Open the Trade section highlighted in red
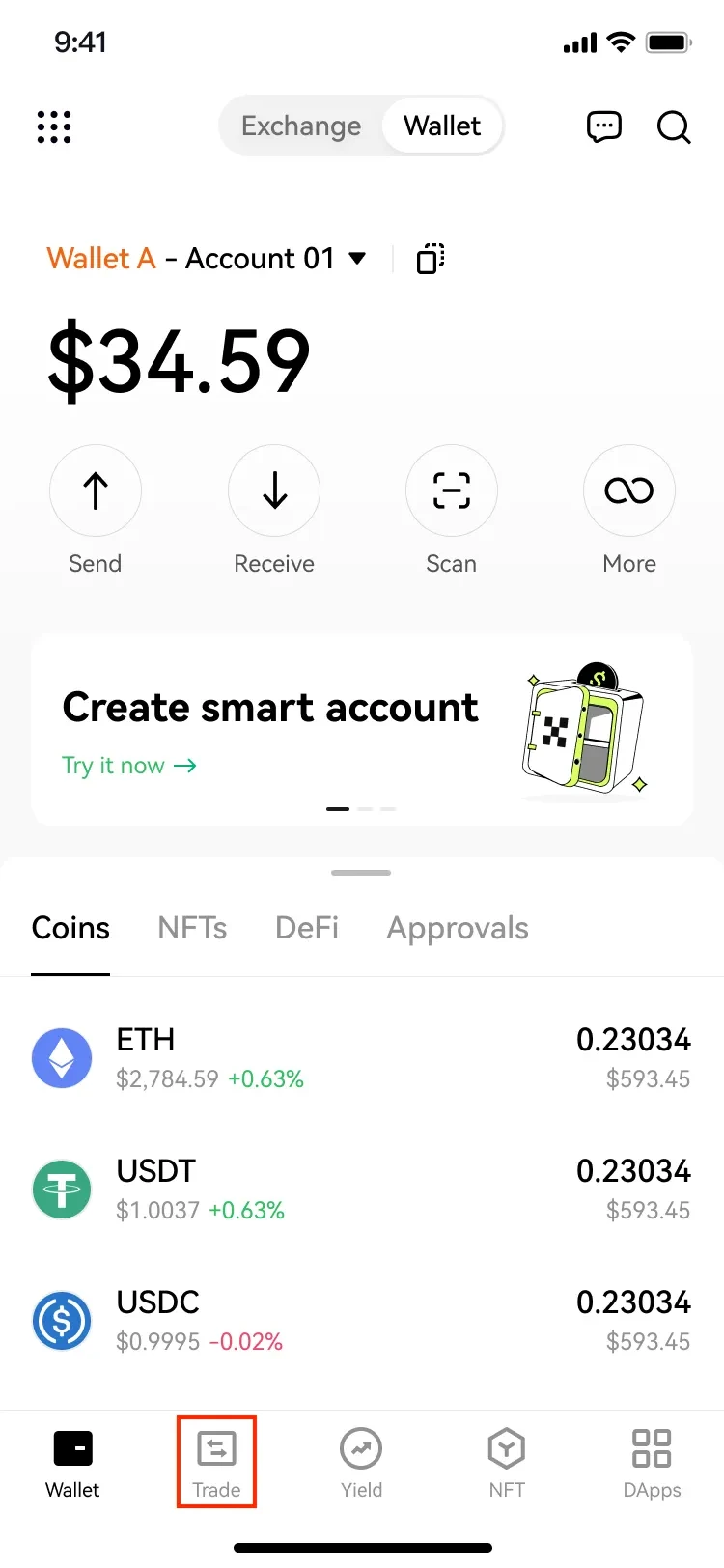This screenshot has height=1568, width=724. [216, 1461]
